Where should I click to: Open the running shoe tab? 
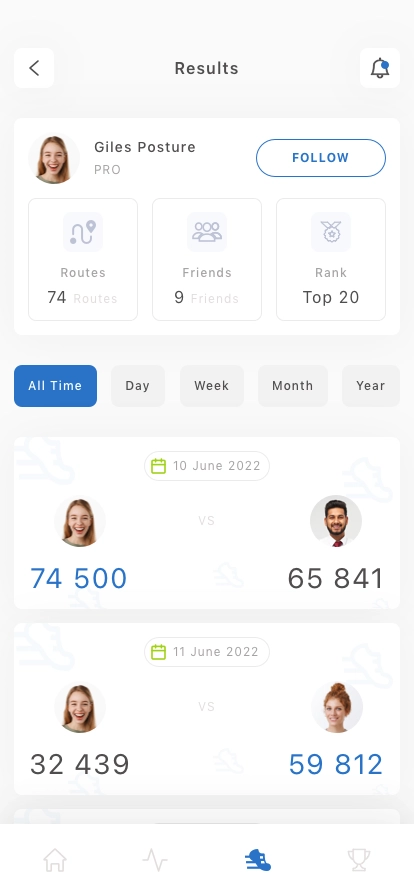[258, 860]
